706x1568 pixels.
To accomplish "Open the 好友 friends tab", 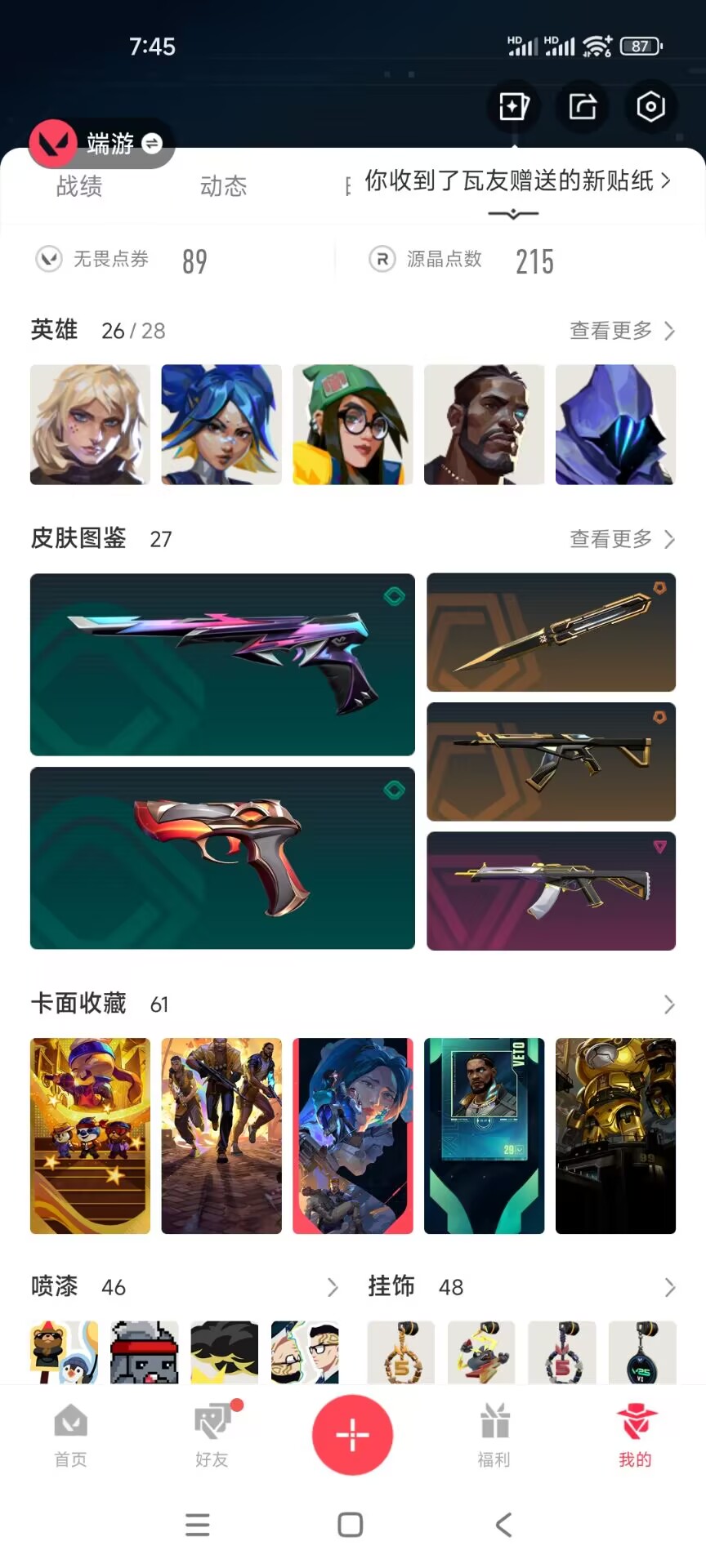I will pos(212,1436).
